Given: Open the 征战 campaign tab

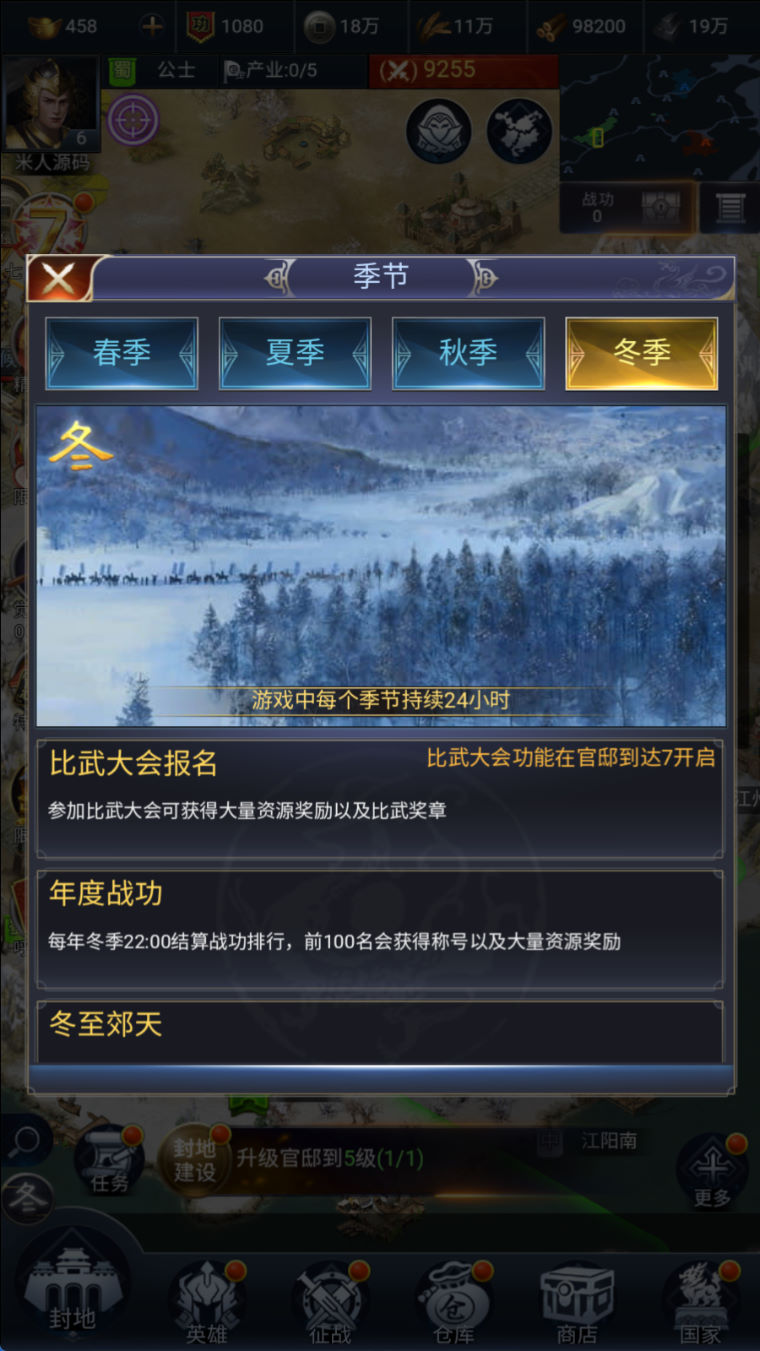Looking at the screenshot, I should point(330,1300).
